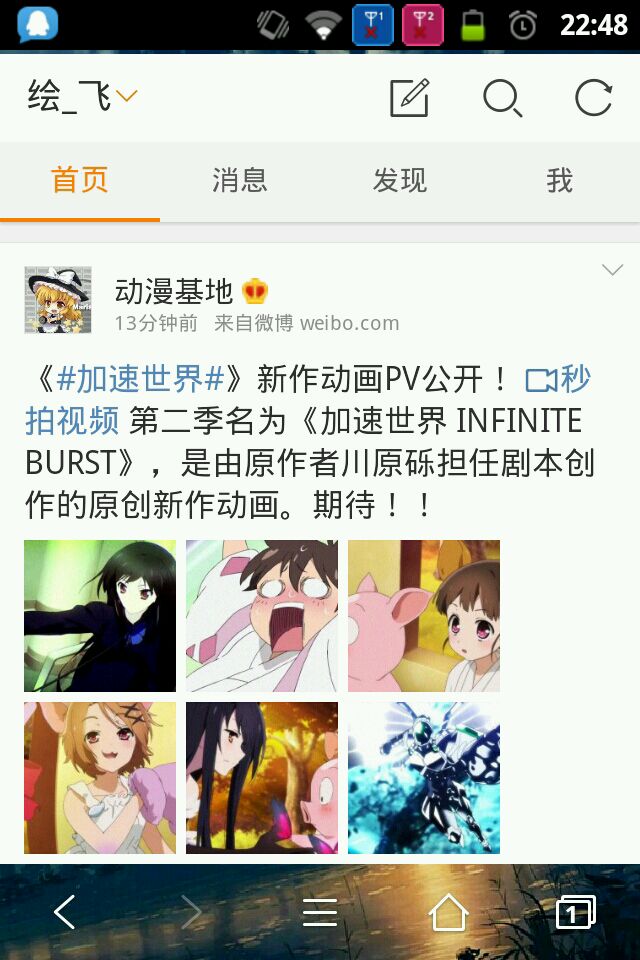Switch to the 发现 tab

pos(400,181)
